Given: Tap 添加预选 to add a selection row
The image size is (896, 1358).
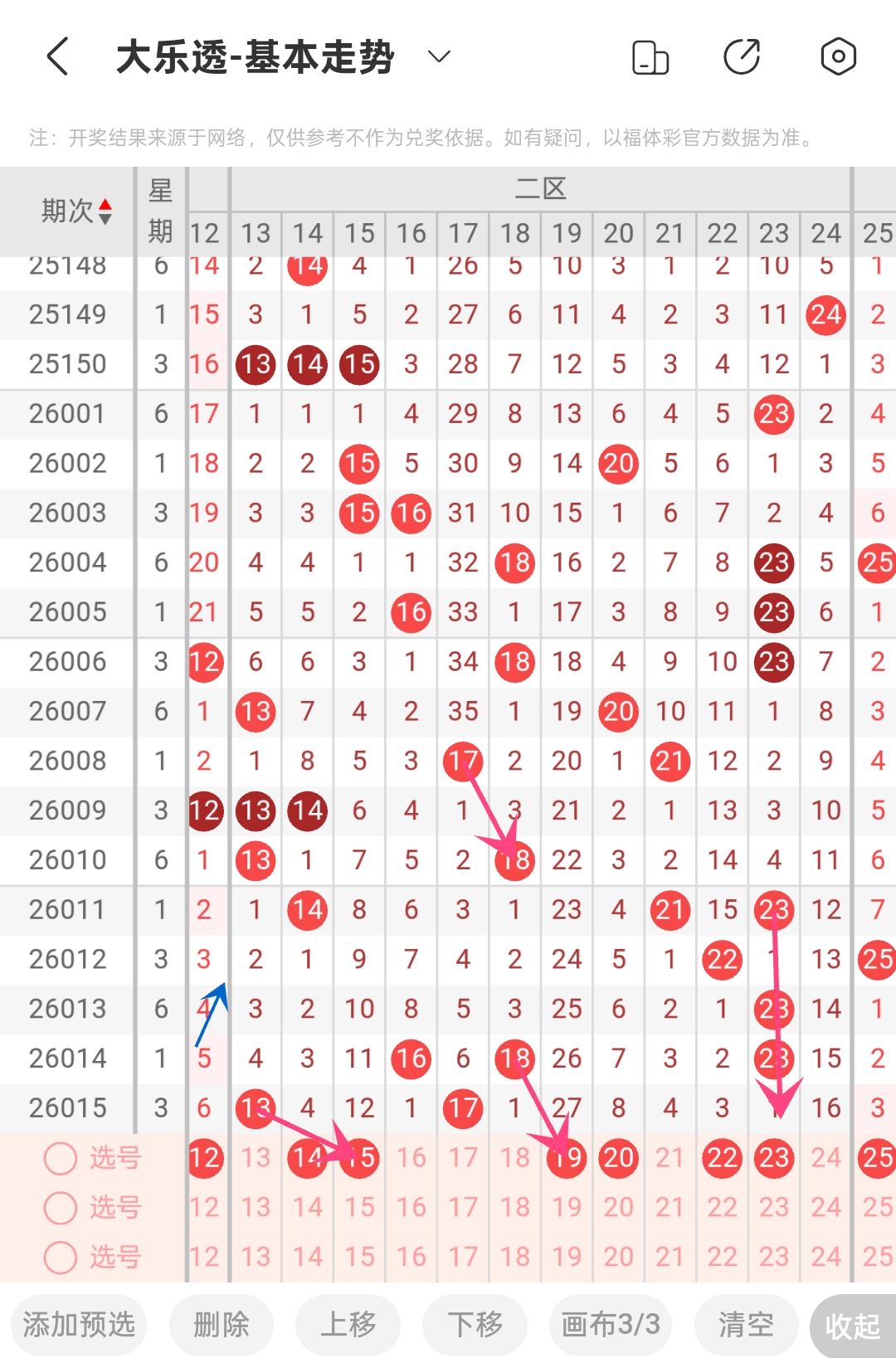Looking at the screenshot, I should [x=79, y=1325].
